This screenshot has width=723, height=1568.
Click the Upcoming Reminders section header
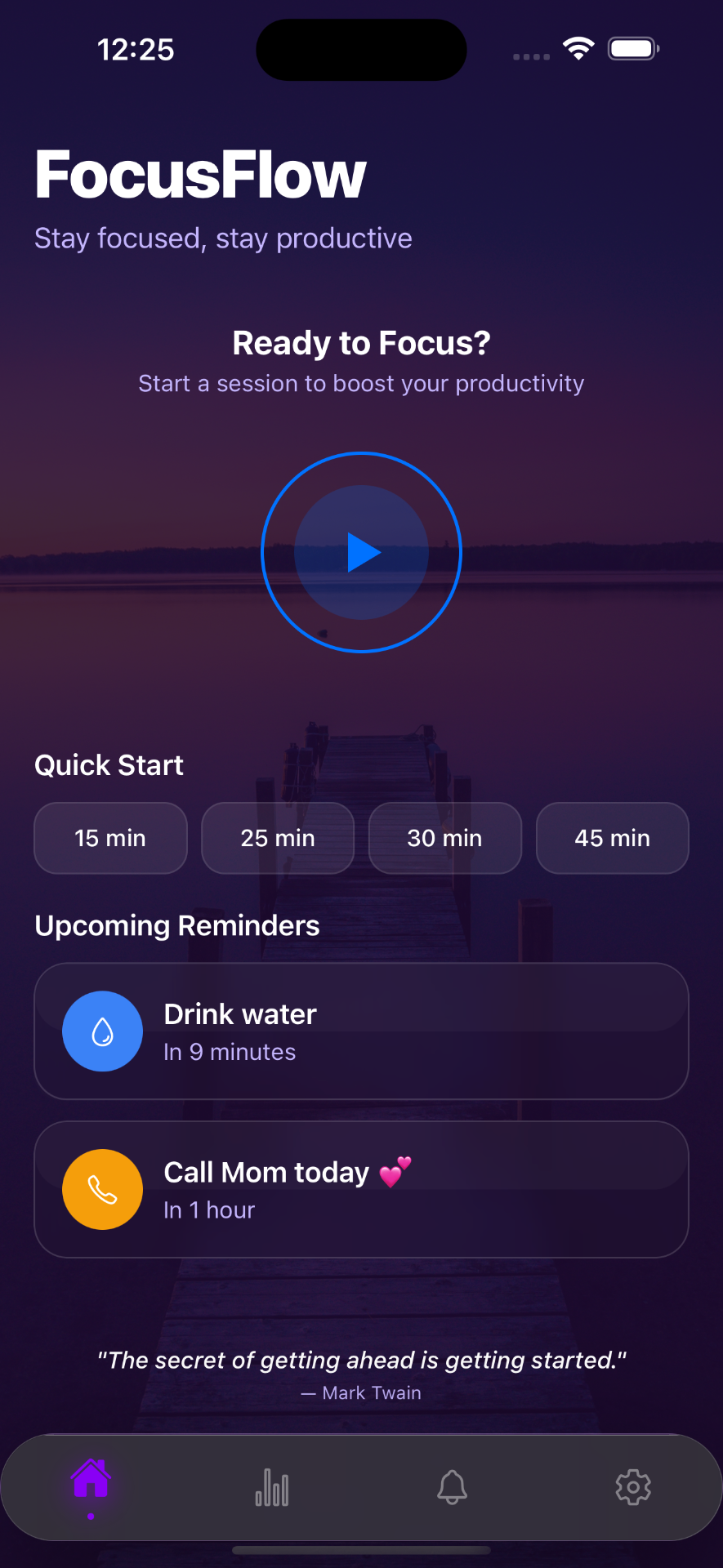click(x=176, y=925)
